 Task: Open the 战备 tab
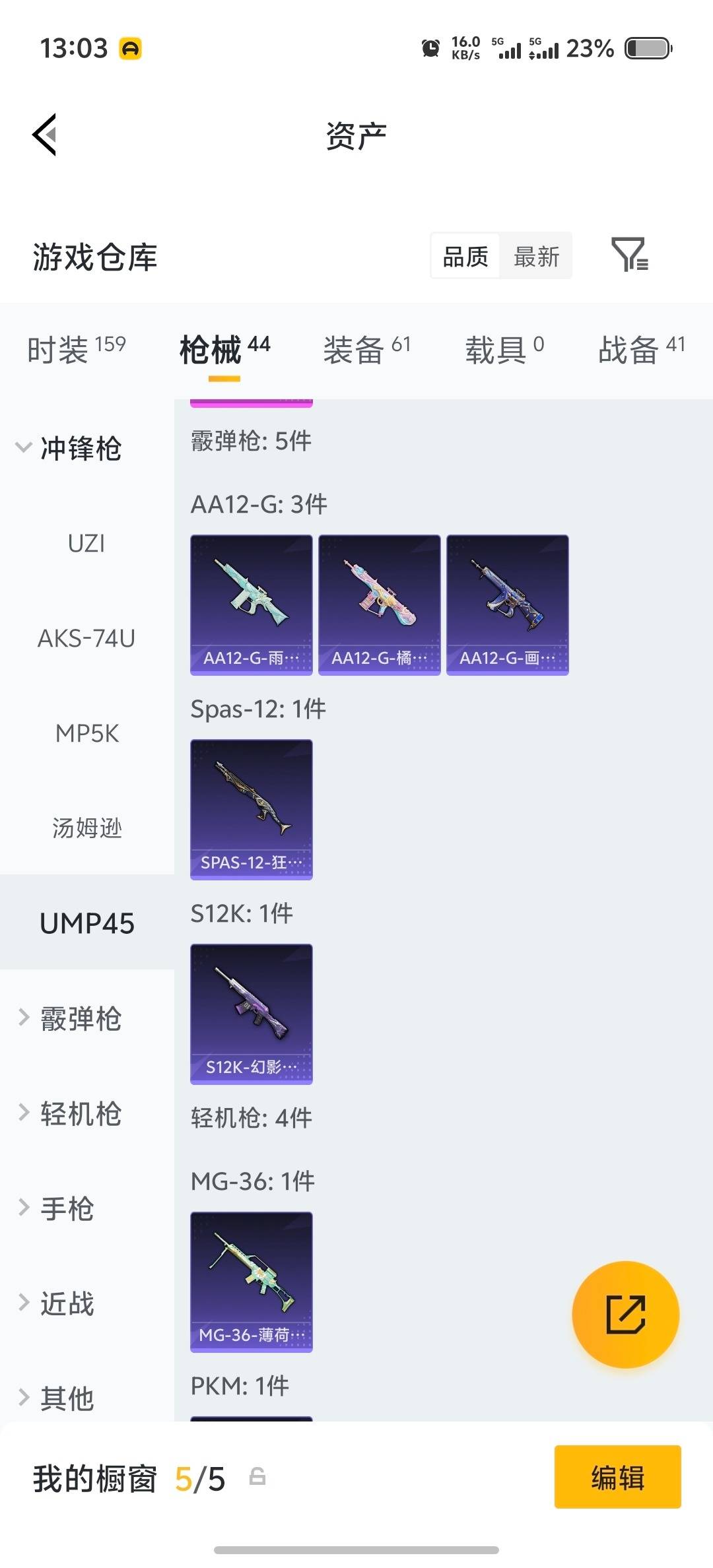[640, 350]
